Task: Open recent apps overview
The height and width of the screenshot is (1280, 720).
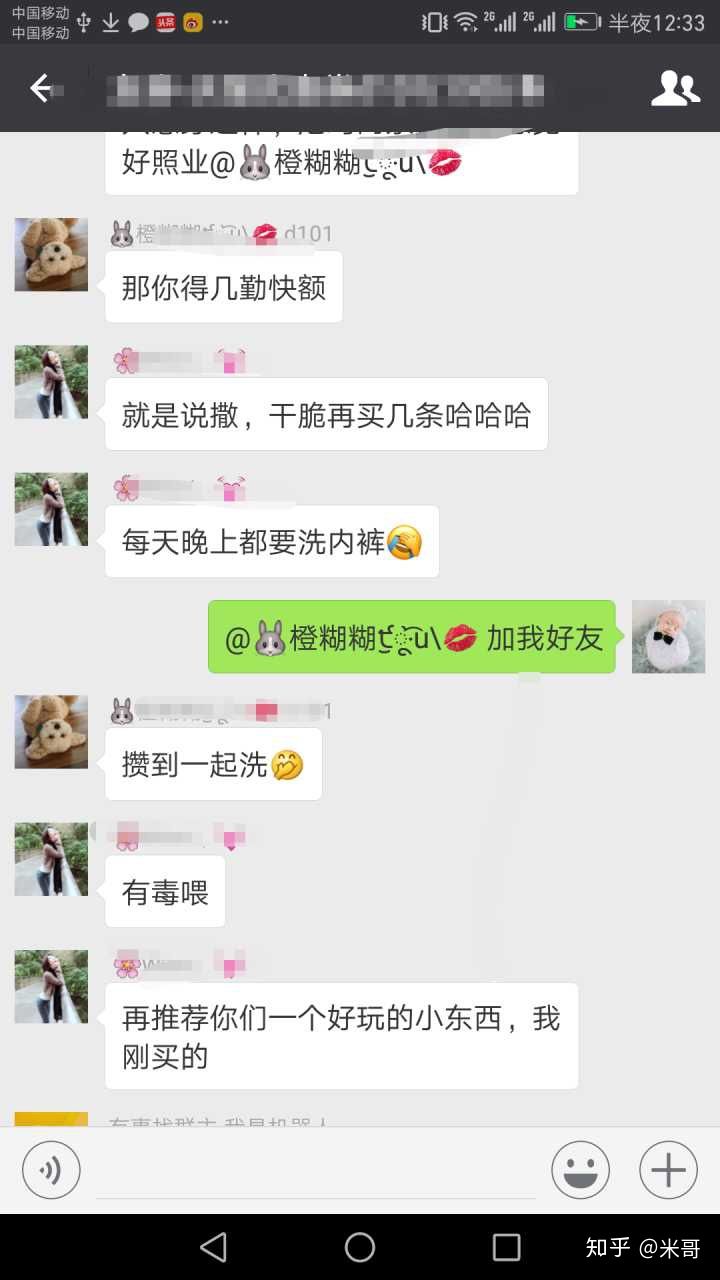Action: coord(506,1247)
